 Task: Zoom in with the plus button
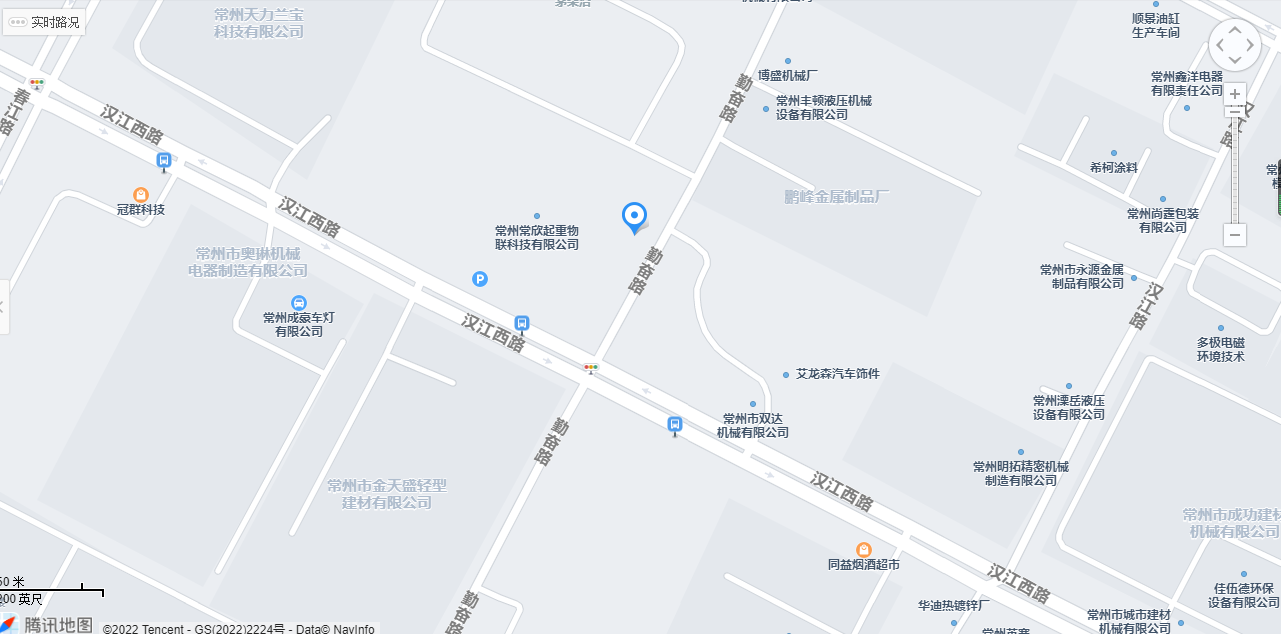coord(1236,94)
